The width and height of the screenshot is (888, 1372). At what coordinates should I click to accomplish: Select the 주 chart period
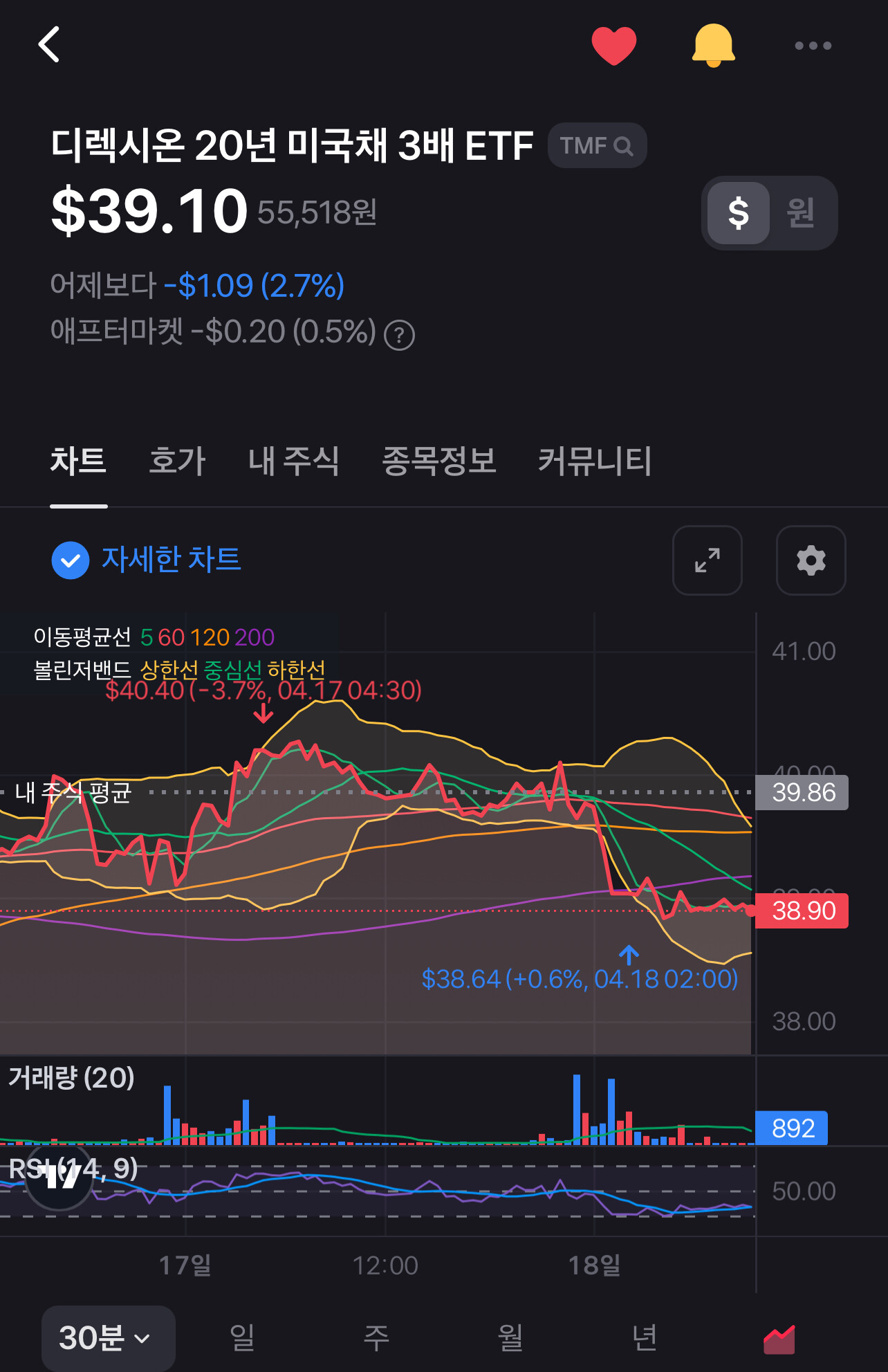376,1337
